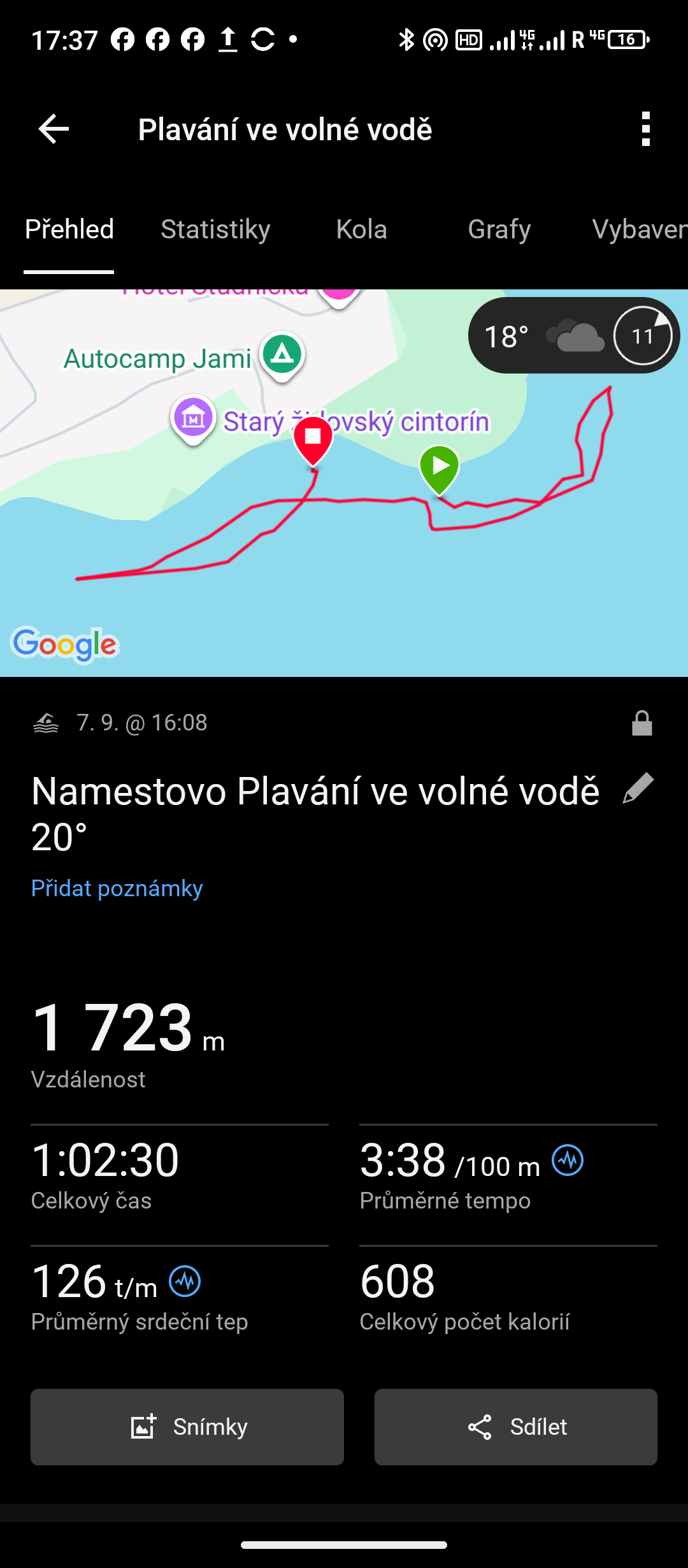Tap the privacy lock icon
The height and width of the screenshot is (1568, 688).
point(641,723)
